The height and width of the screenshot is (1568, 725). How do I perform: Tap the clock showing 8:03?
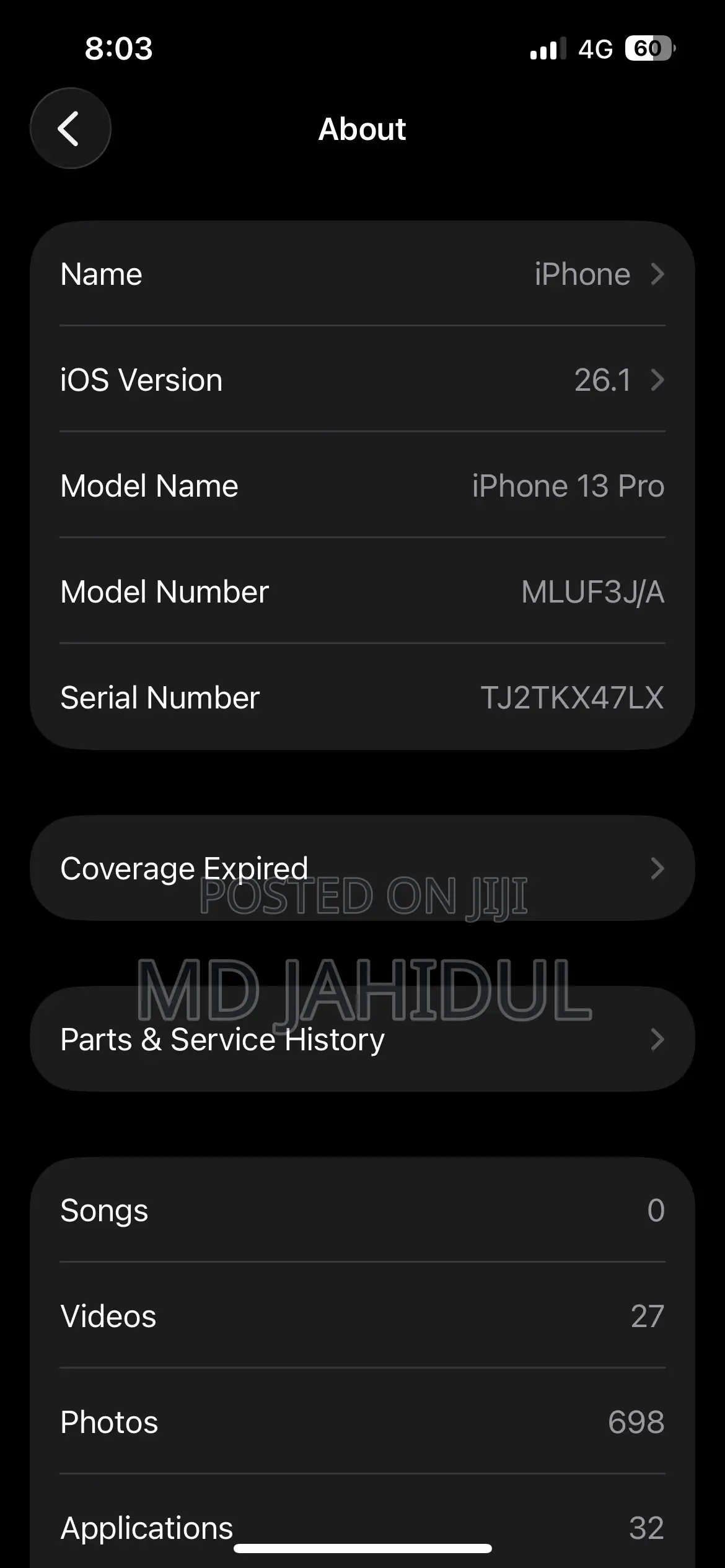pyautogui.click(x=120, y=48)
